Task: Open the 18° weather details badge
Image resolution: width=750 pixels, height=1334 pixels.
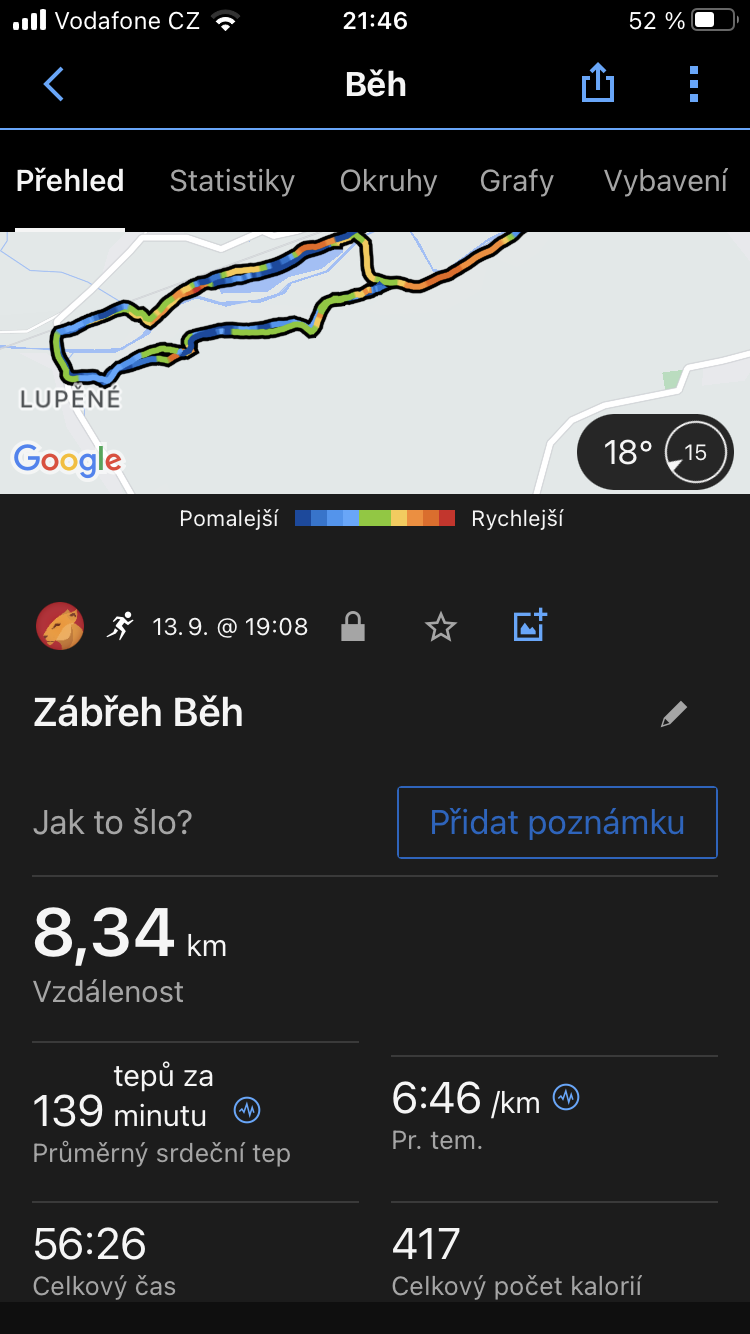Action: click(x=655, y=452)
